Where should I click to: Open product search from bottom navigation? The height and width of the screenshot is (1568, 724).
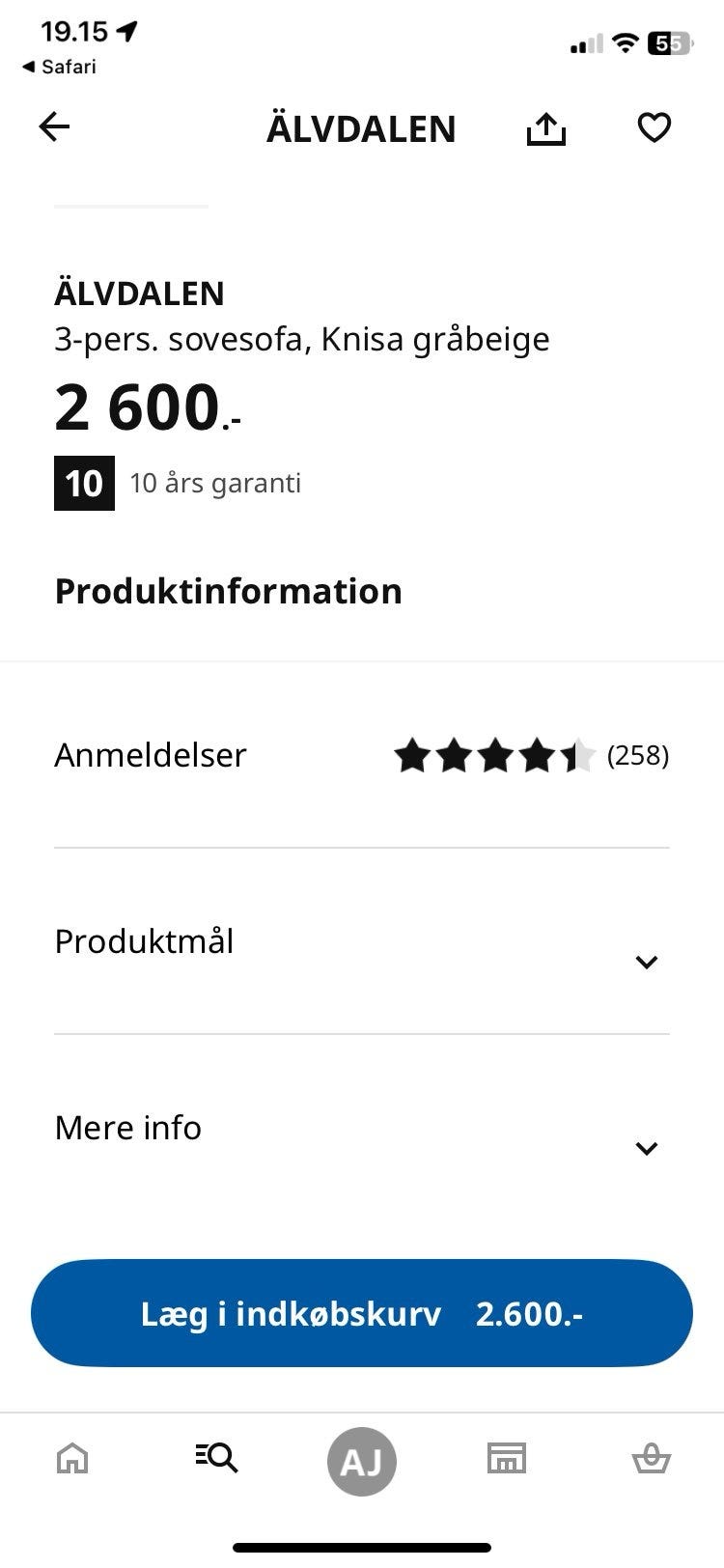tap(217, 1460)
